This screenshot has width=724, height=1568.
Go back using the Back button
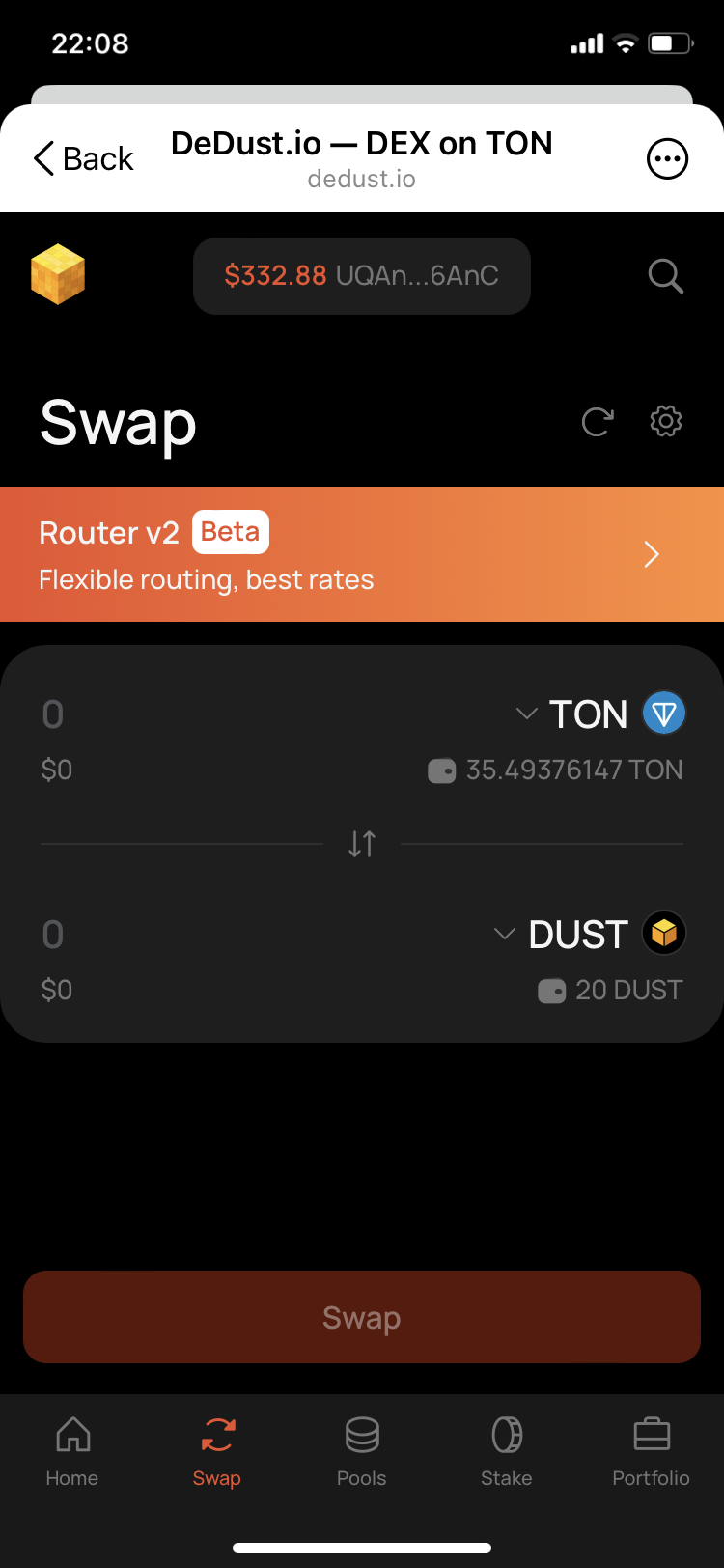pyautogui.click(x=84, y=158)
